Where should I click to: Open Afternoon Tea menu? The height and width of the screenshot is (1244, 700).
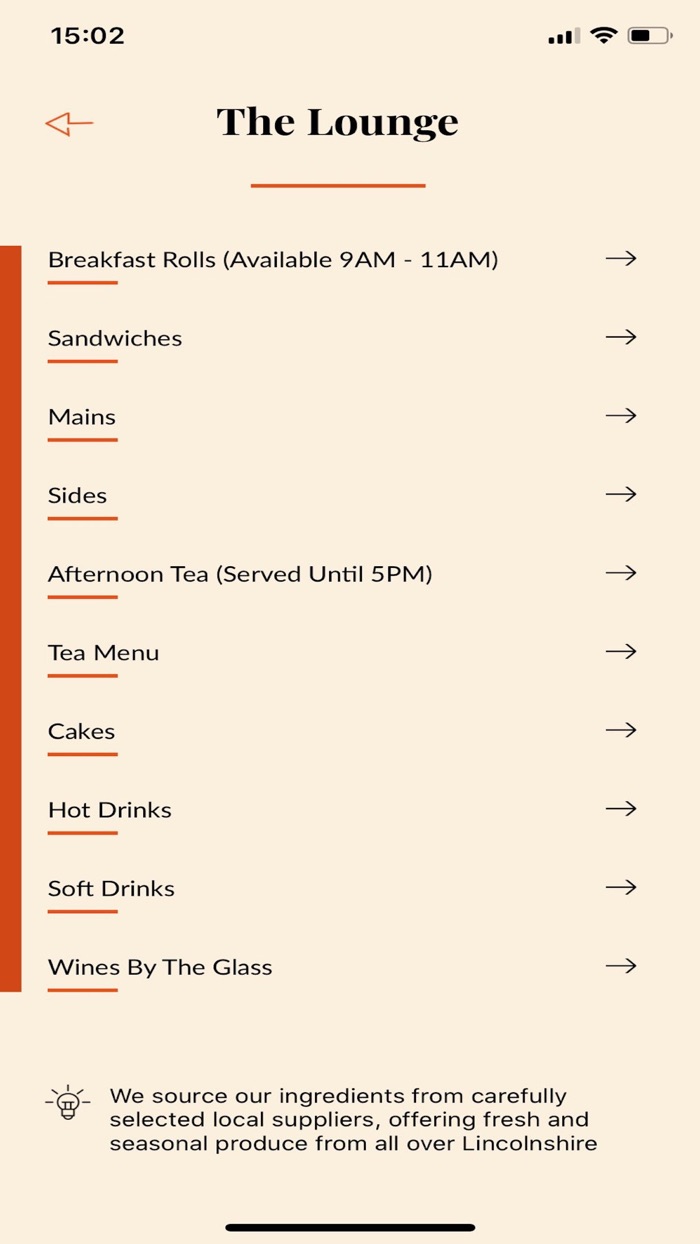240,574
